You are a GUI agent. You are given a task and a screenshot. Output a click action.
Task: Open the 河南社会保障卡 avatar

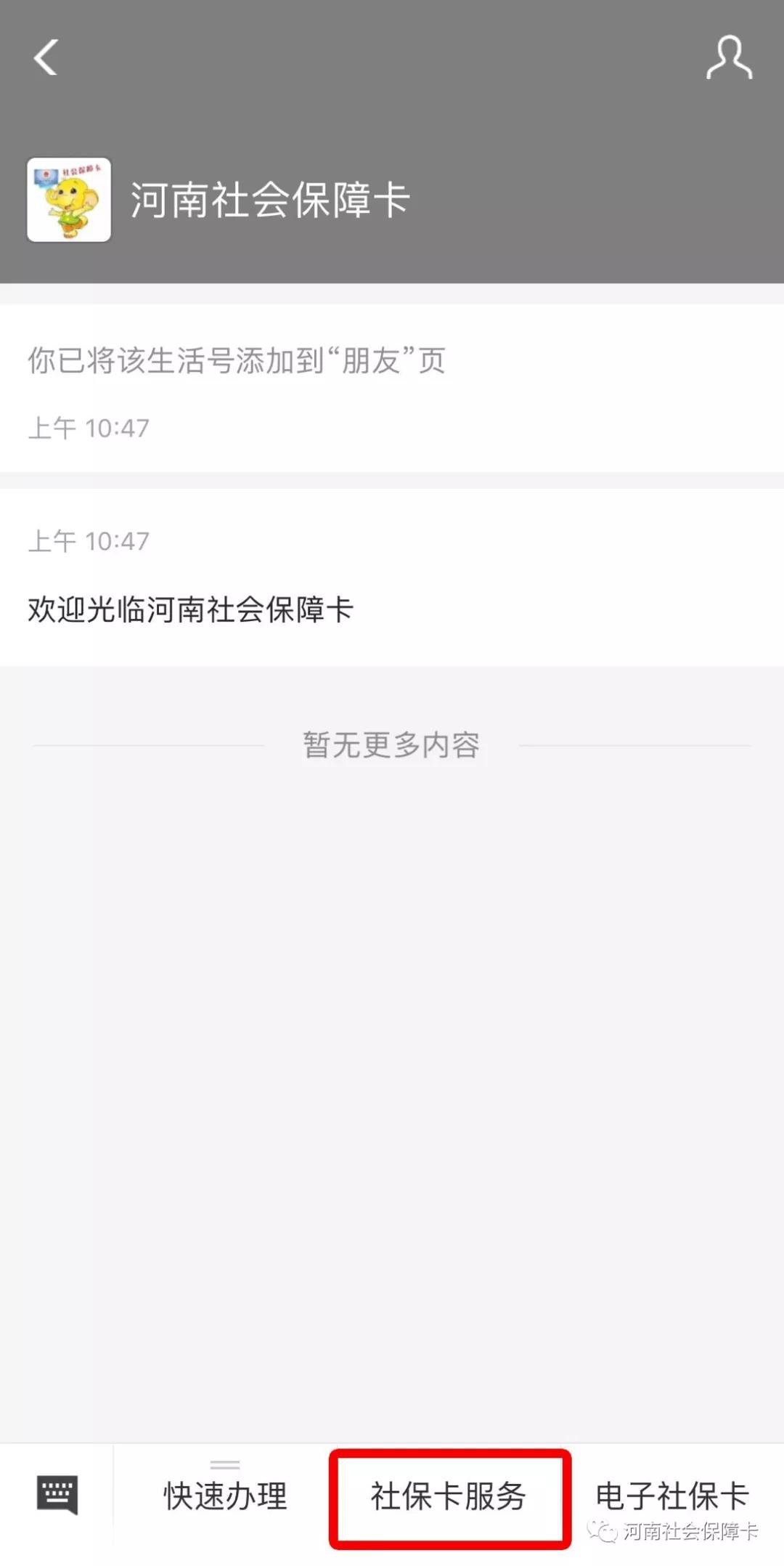click(x=69, y=200)
